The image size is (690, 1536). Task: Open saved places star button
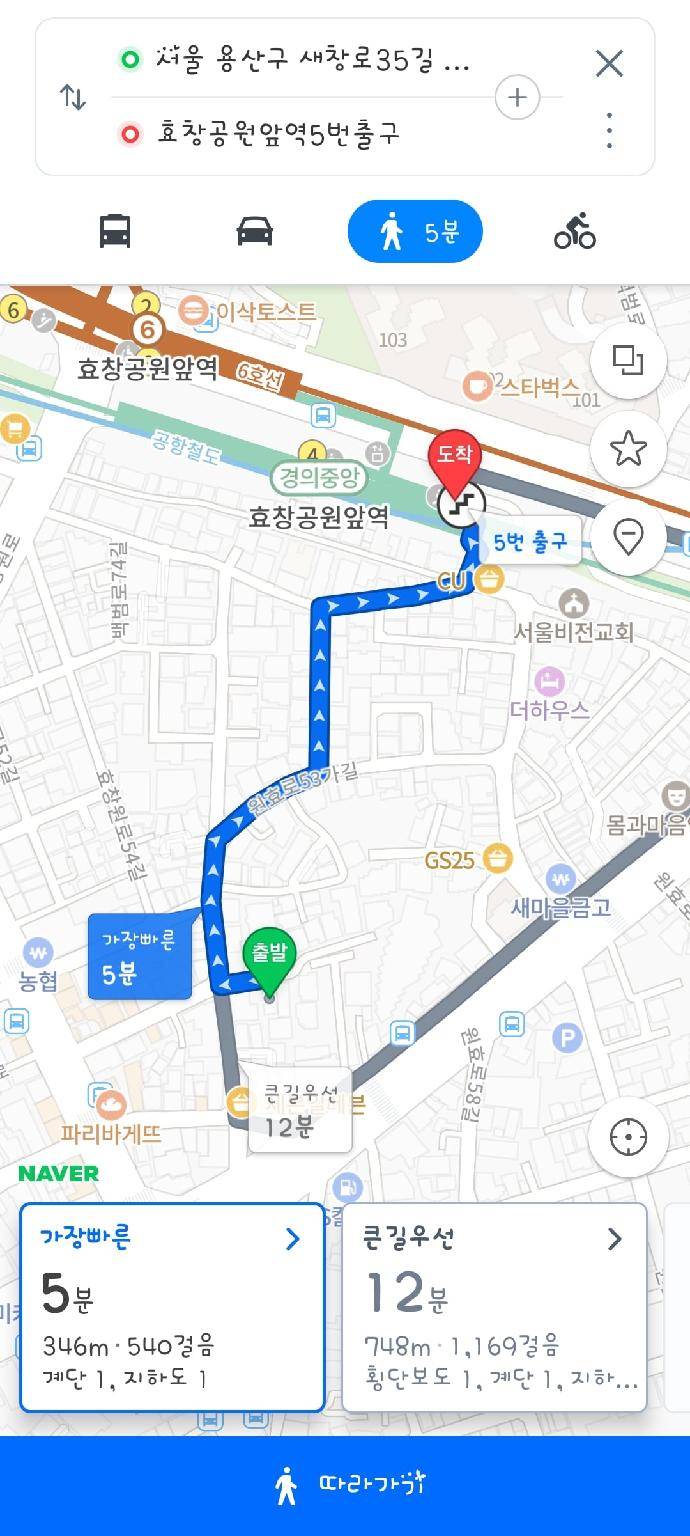(x=628, y=449)
